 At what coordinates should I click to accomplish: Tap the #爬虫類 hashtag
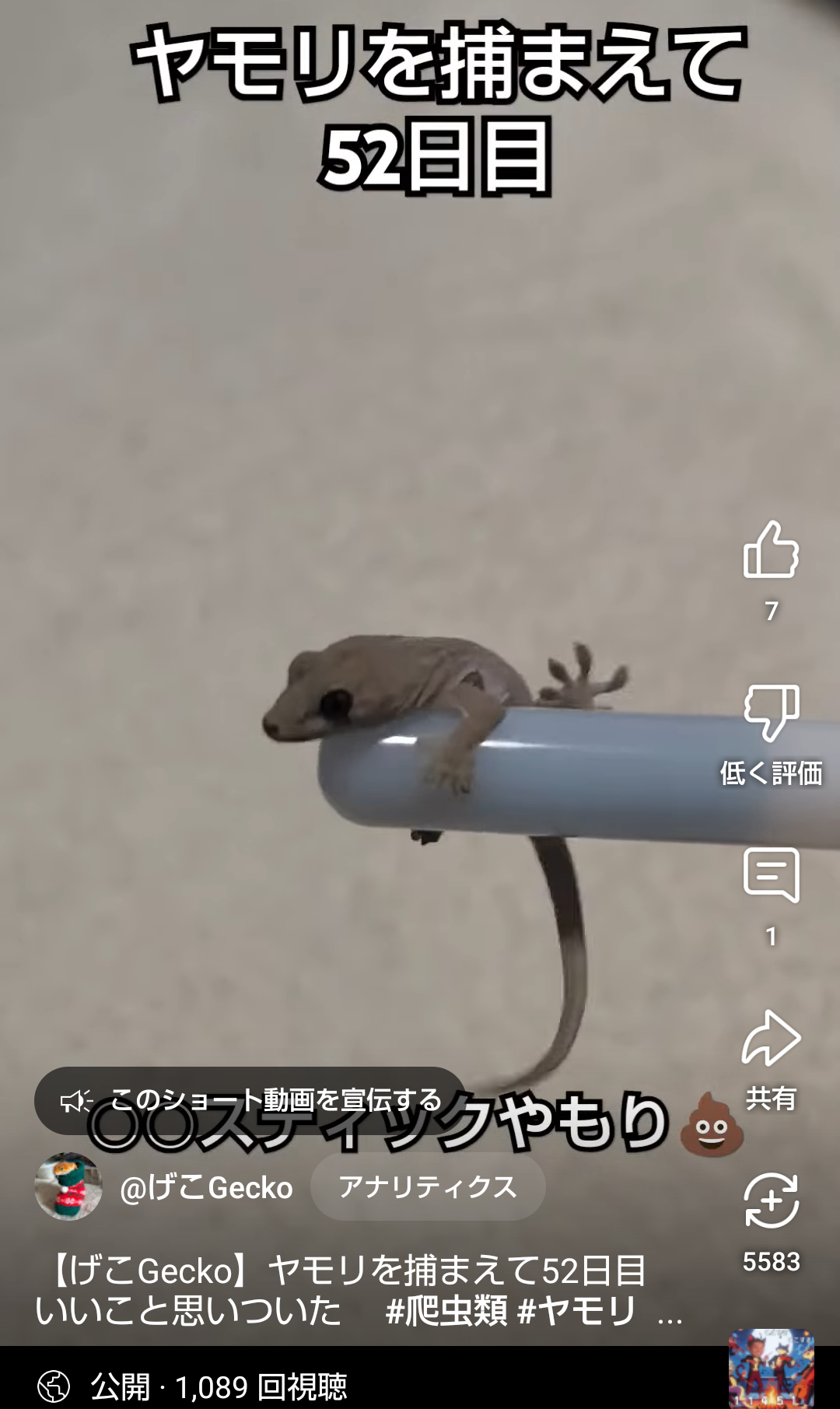(446, 1311)
